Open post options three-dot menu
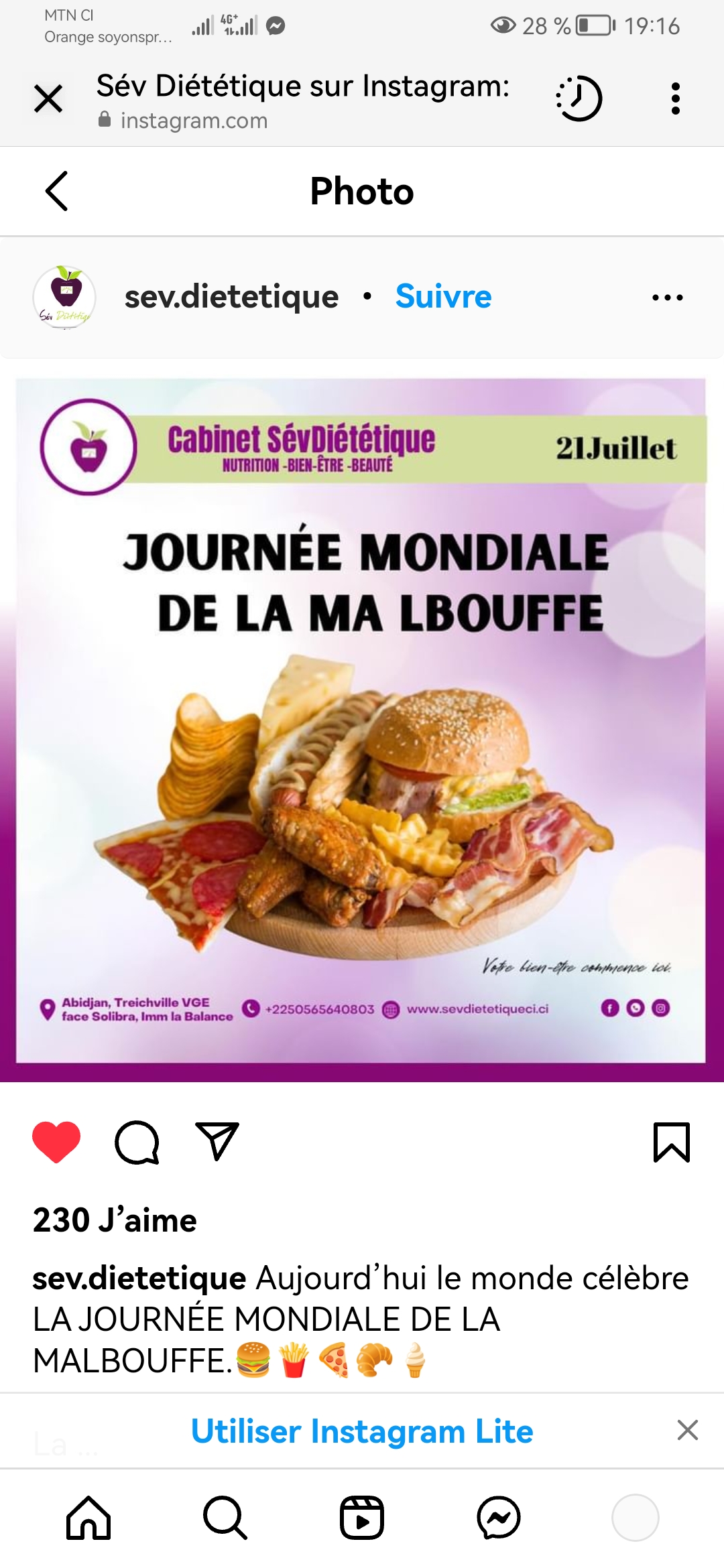The width and height of the screenshot is (724, 1568). click(x=667, y=298)
